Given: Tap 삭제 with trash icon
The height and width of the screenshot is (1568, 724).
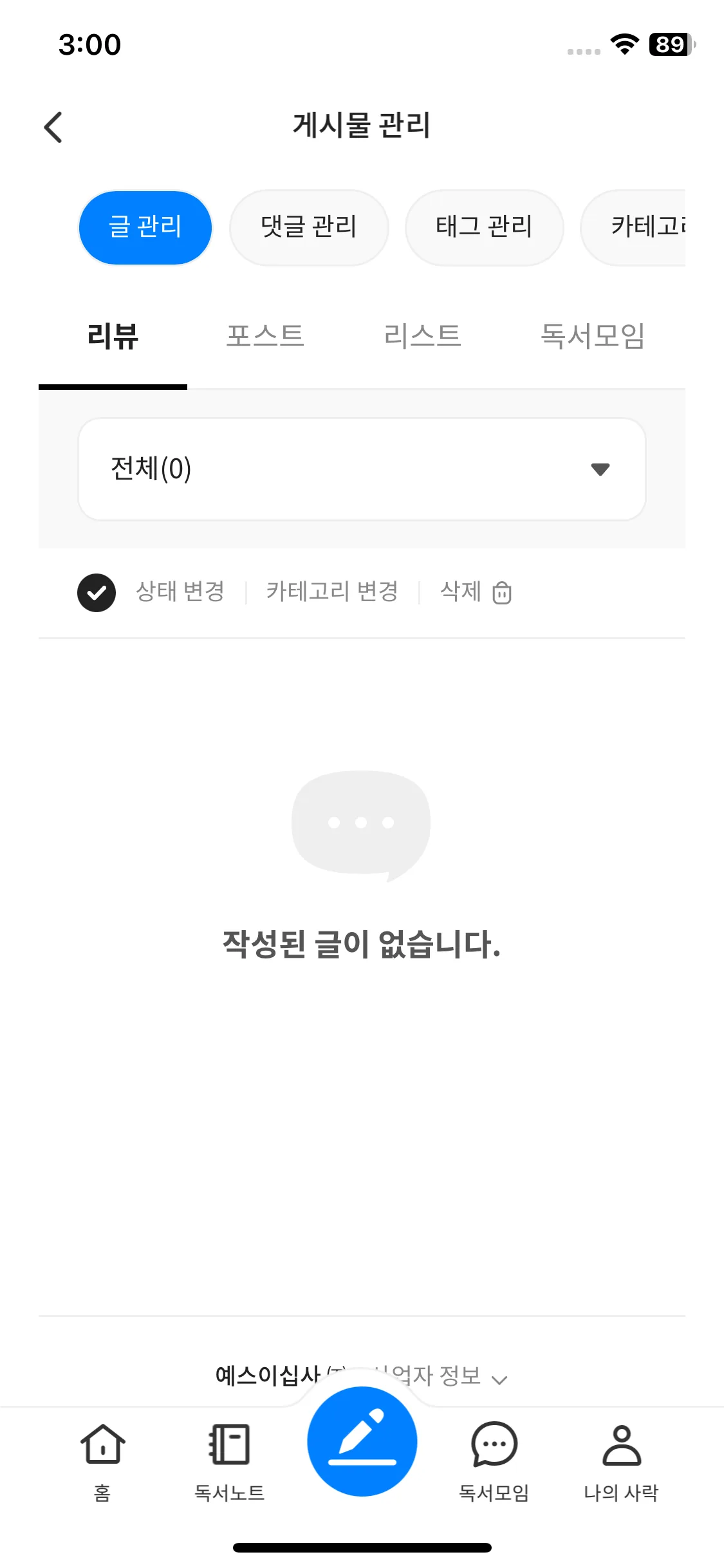Looking at the screenshot, I should (x=476, y=592).
